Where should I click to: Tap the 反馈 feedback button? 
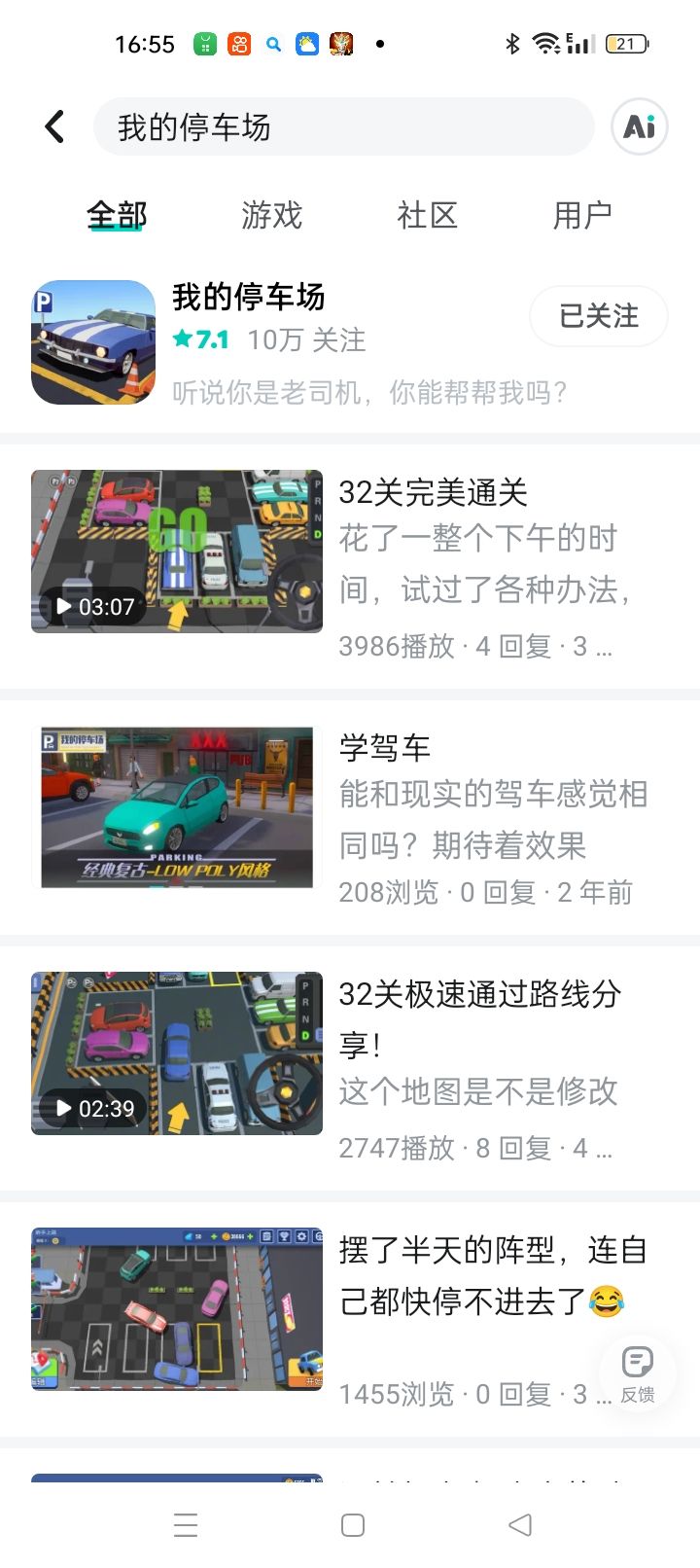click(637, 1372)
